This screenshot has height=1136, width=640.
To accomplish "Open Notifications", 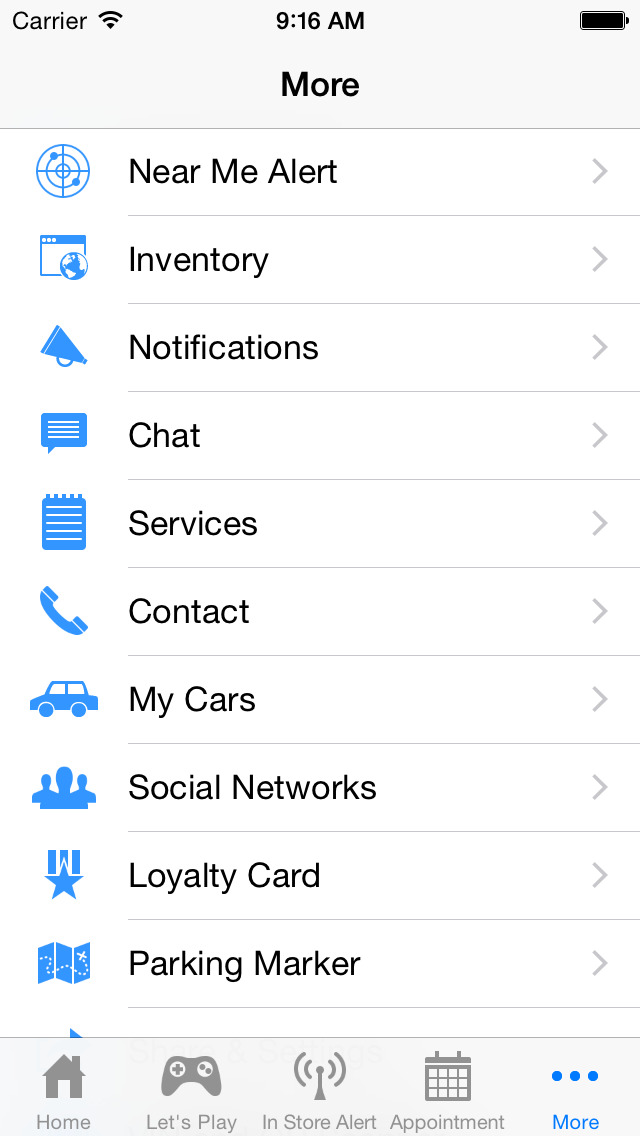I will [x=320, y=348].
